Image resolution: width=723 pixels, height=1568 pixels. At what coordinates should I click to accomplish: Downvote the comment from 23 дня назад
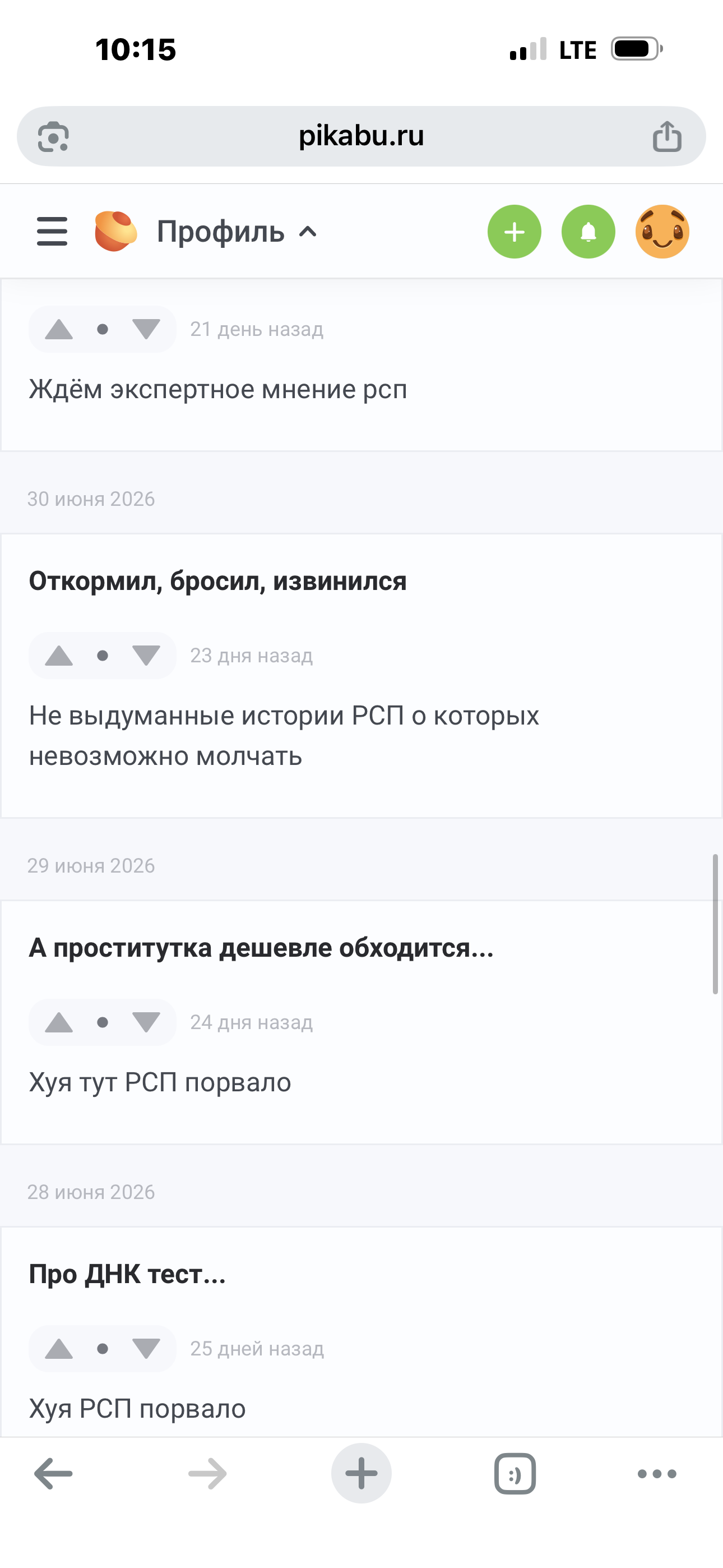146,656
